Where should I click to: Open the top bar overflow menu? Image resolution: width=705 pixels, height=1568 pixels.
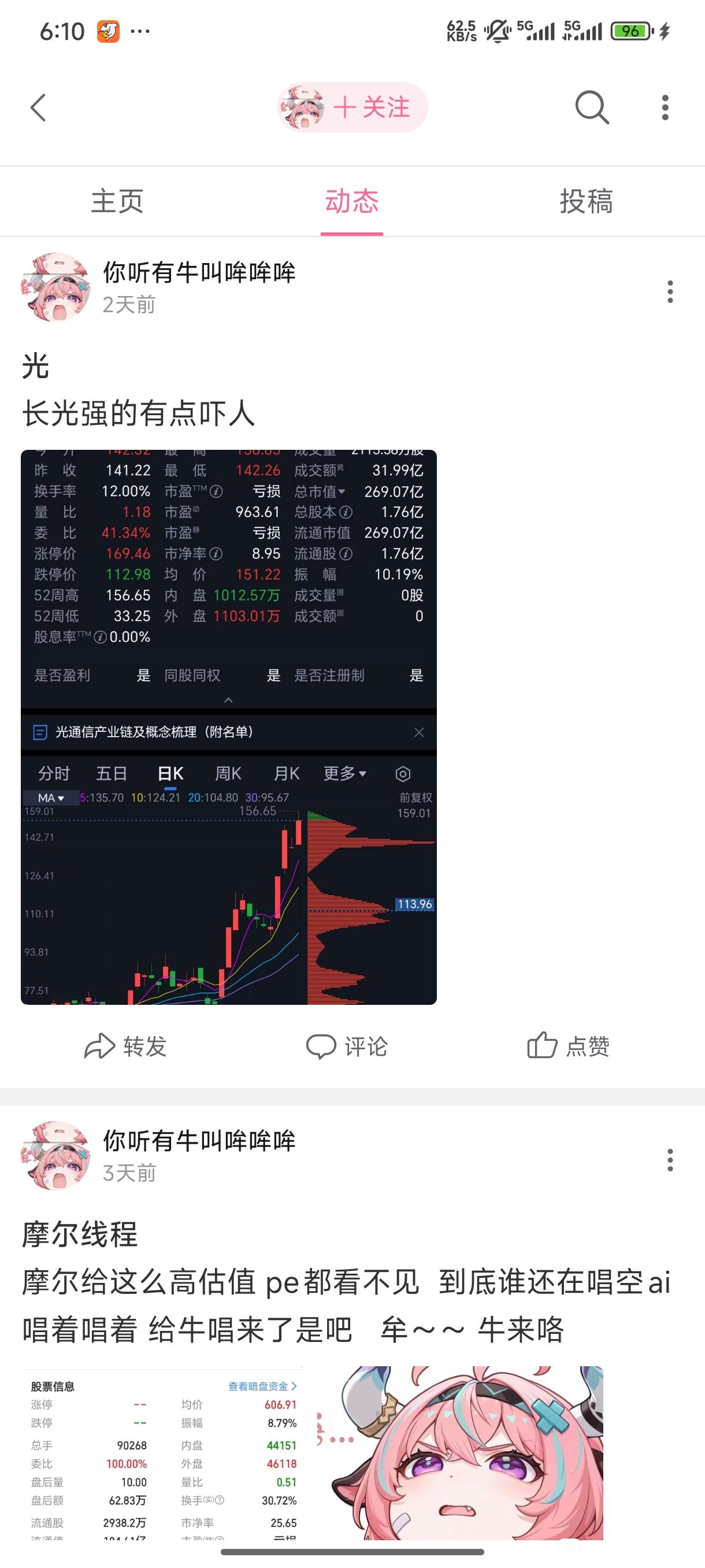[x=665, y=108]
